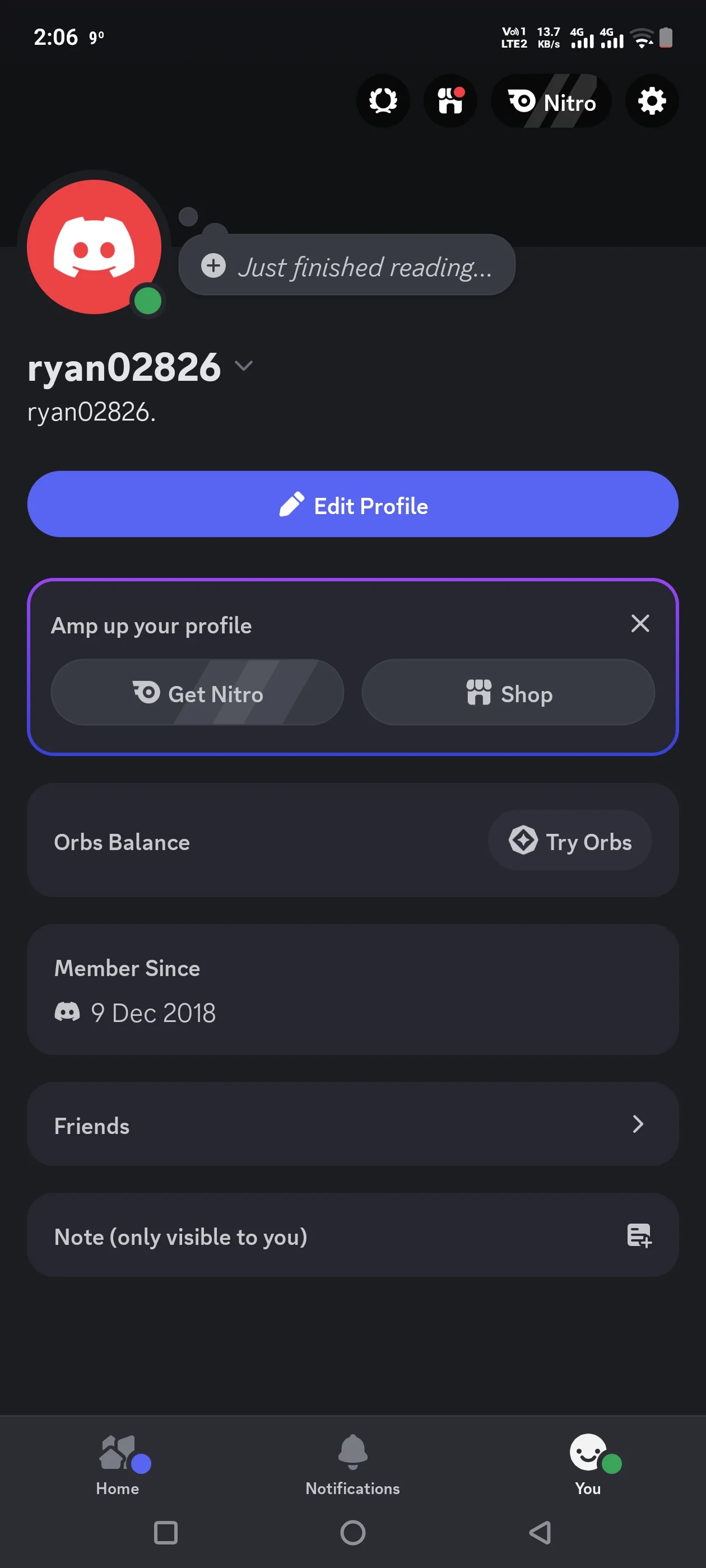Open Friends via its chevron arrow
The width and height of the screenshot is (706, 1568).
[x=638, y=1124]
